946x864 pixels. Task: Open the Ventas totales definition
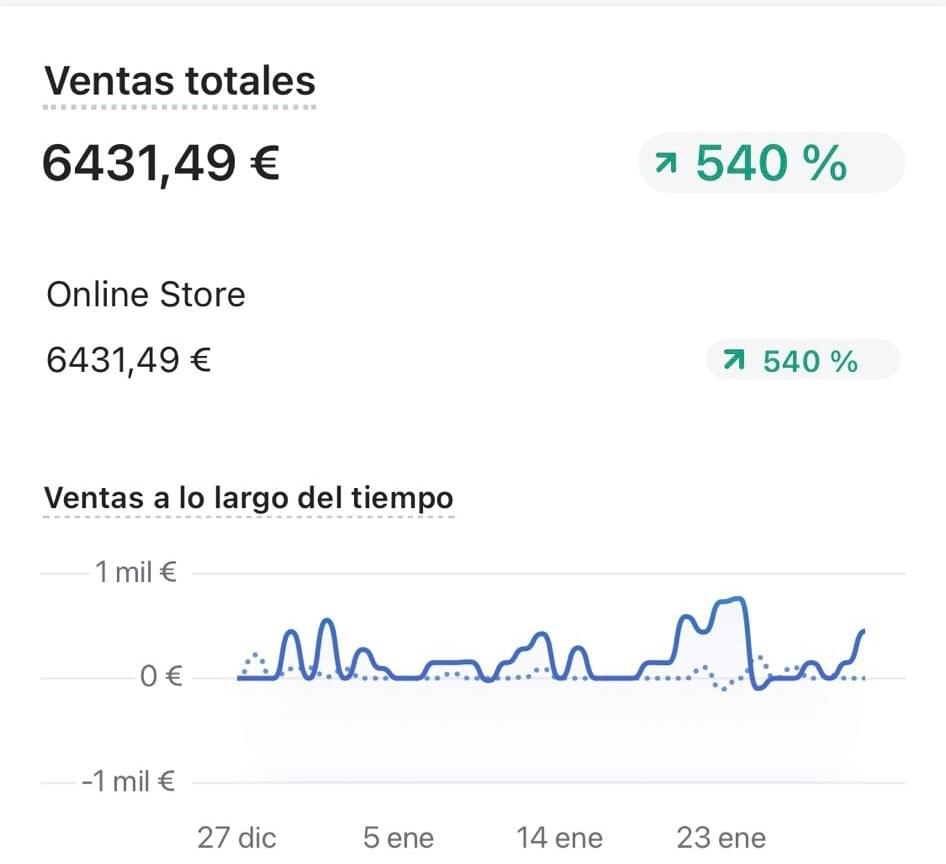(x=180, y=82)
